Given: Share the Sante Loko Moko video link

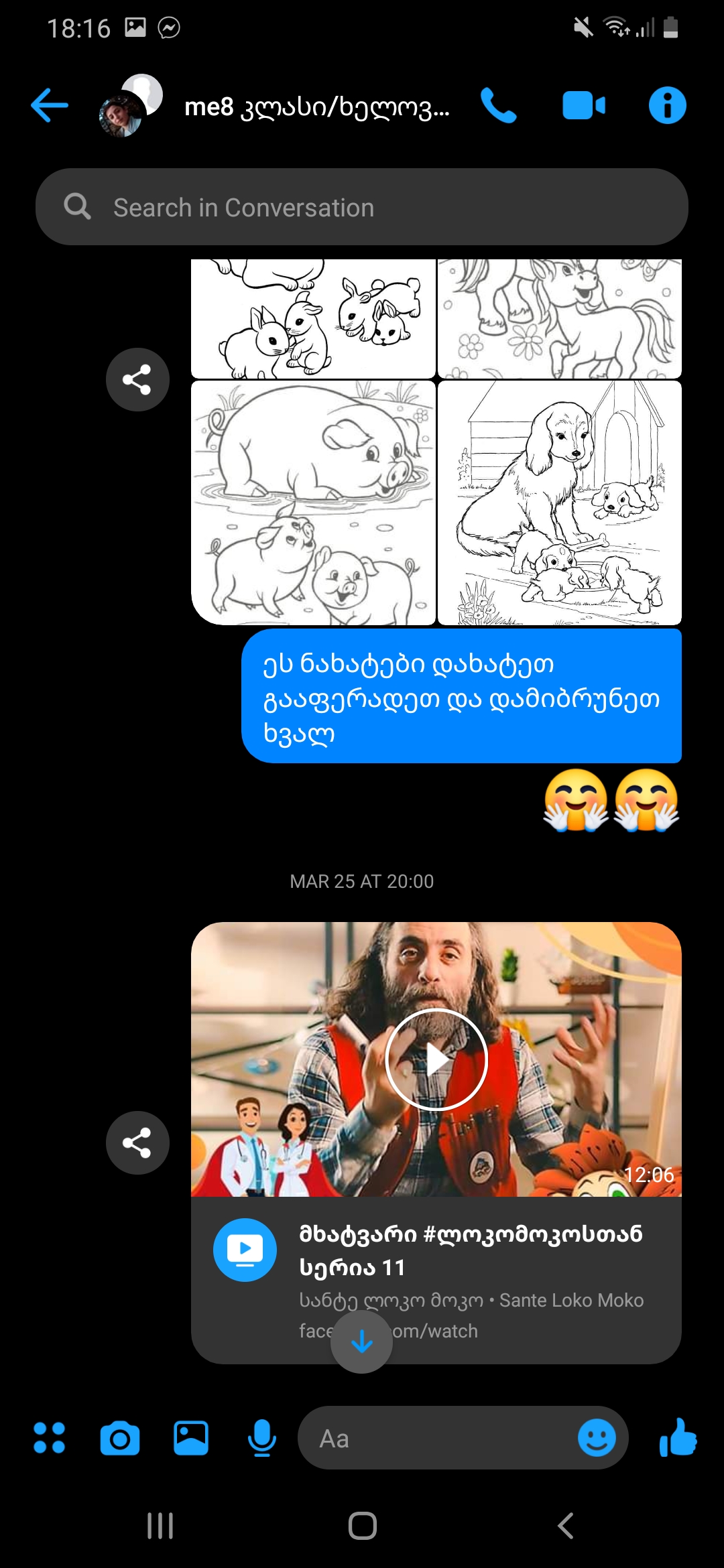Looking at the screenshot, I should 137,1143.
